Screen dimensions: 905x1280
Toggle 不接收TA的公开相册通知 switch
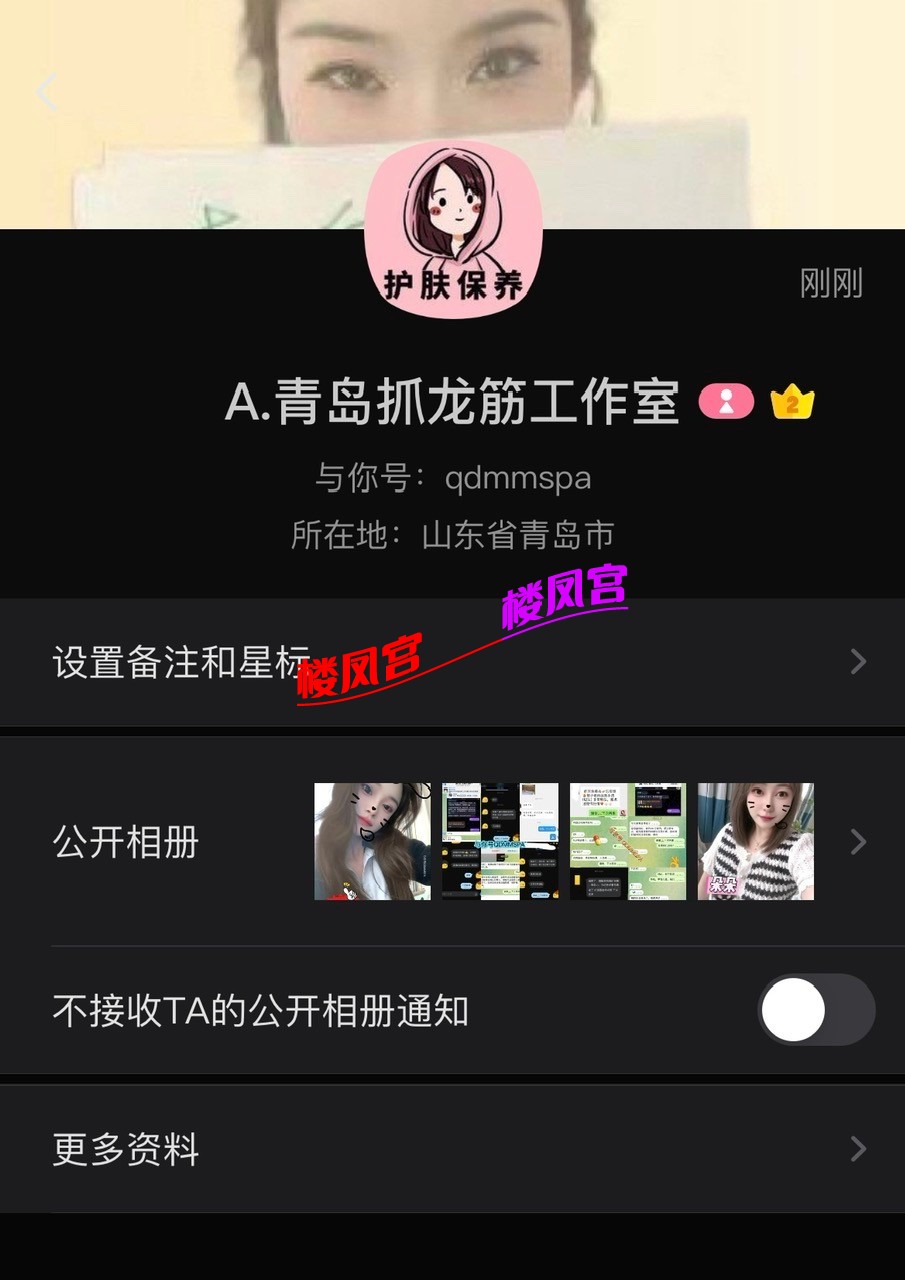coord(815,1010)
